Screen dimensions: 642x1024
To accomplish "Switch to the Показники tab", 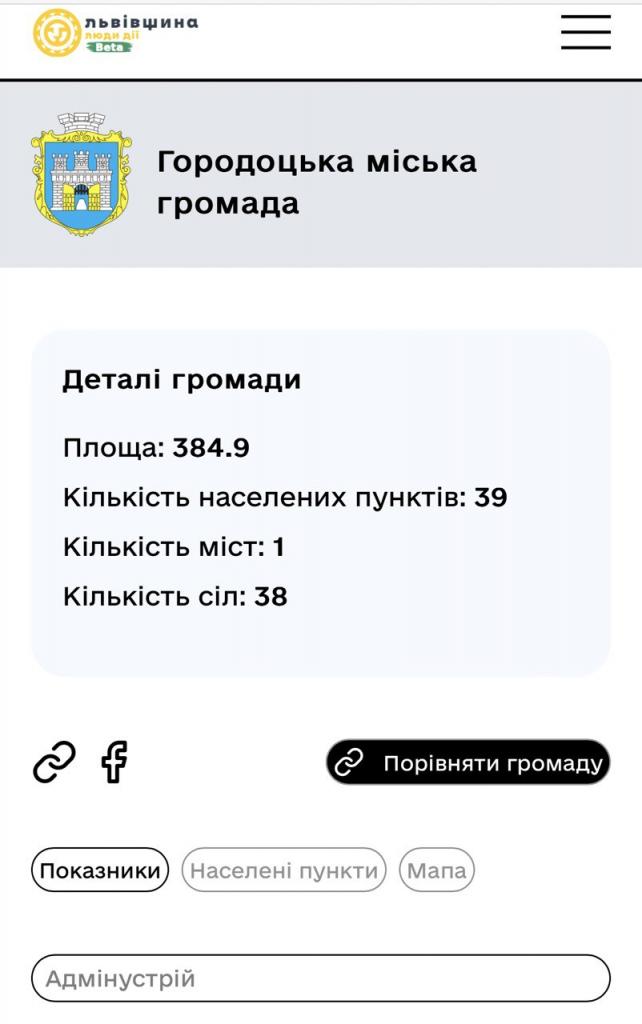I will [100, 870].
